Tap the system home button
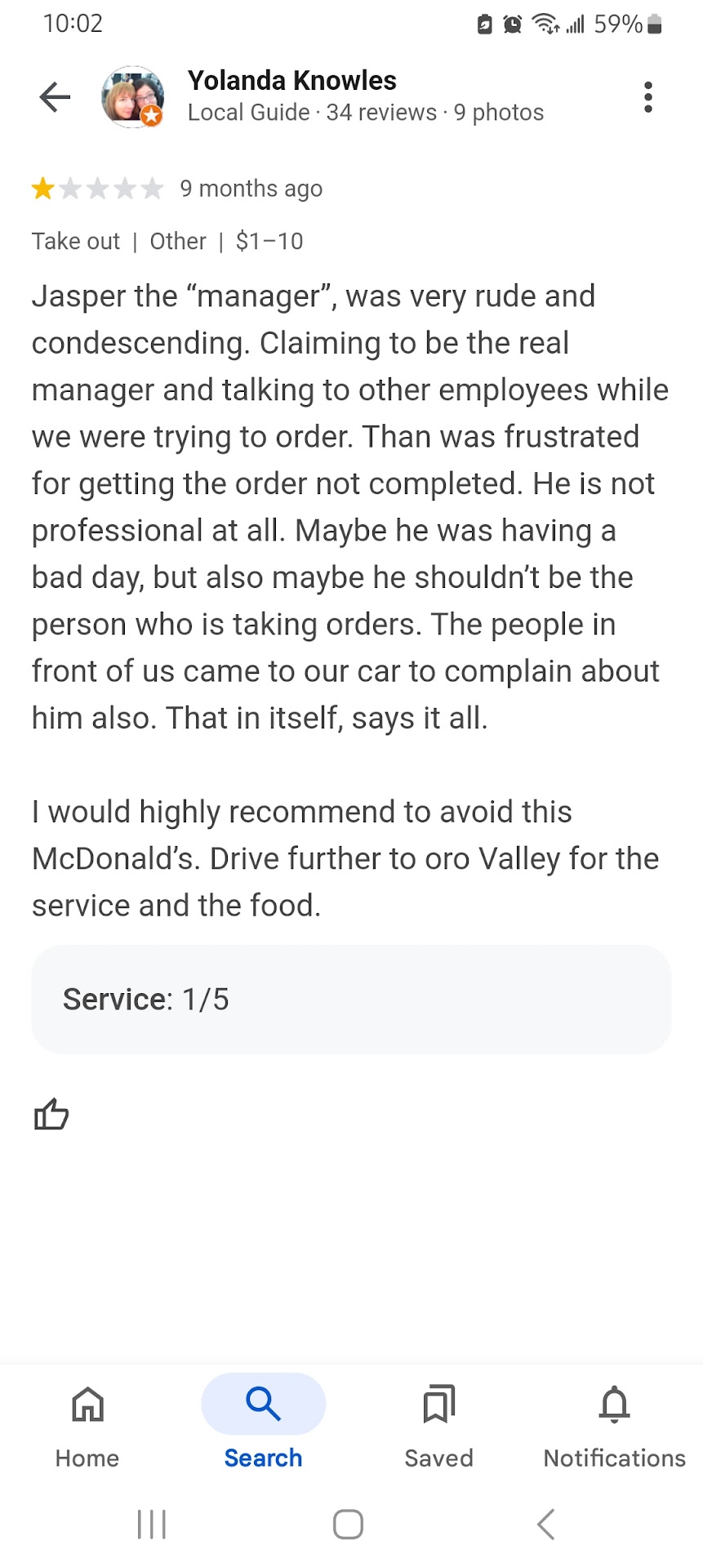Image resolution: width=703 pixels, height=1568 pixels. point(349,1524)
